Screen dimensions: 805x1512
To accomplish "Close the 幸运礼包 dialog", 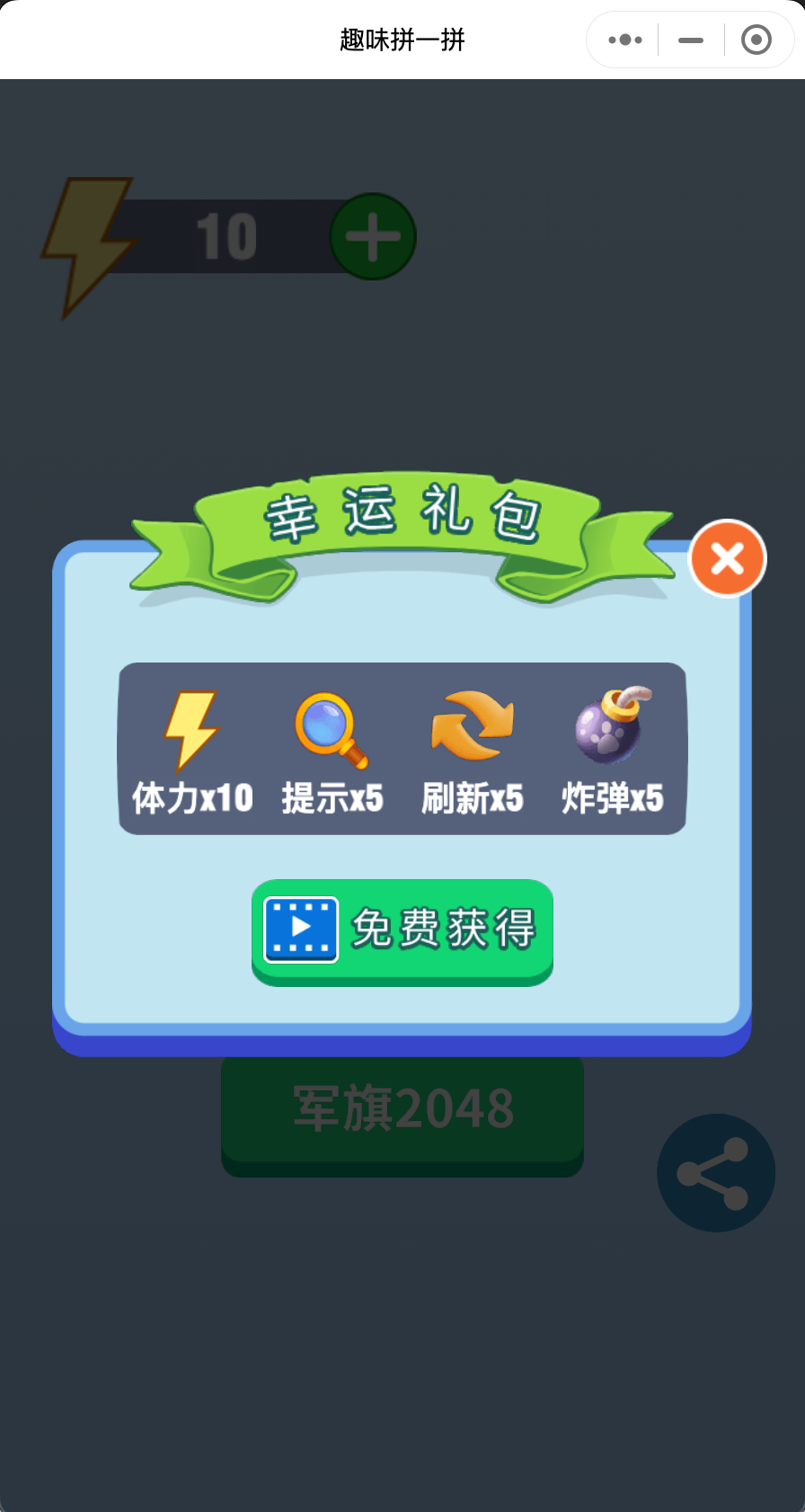I will pos(727,558).
